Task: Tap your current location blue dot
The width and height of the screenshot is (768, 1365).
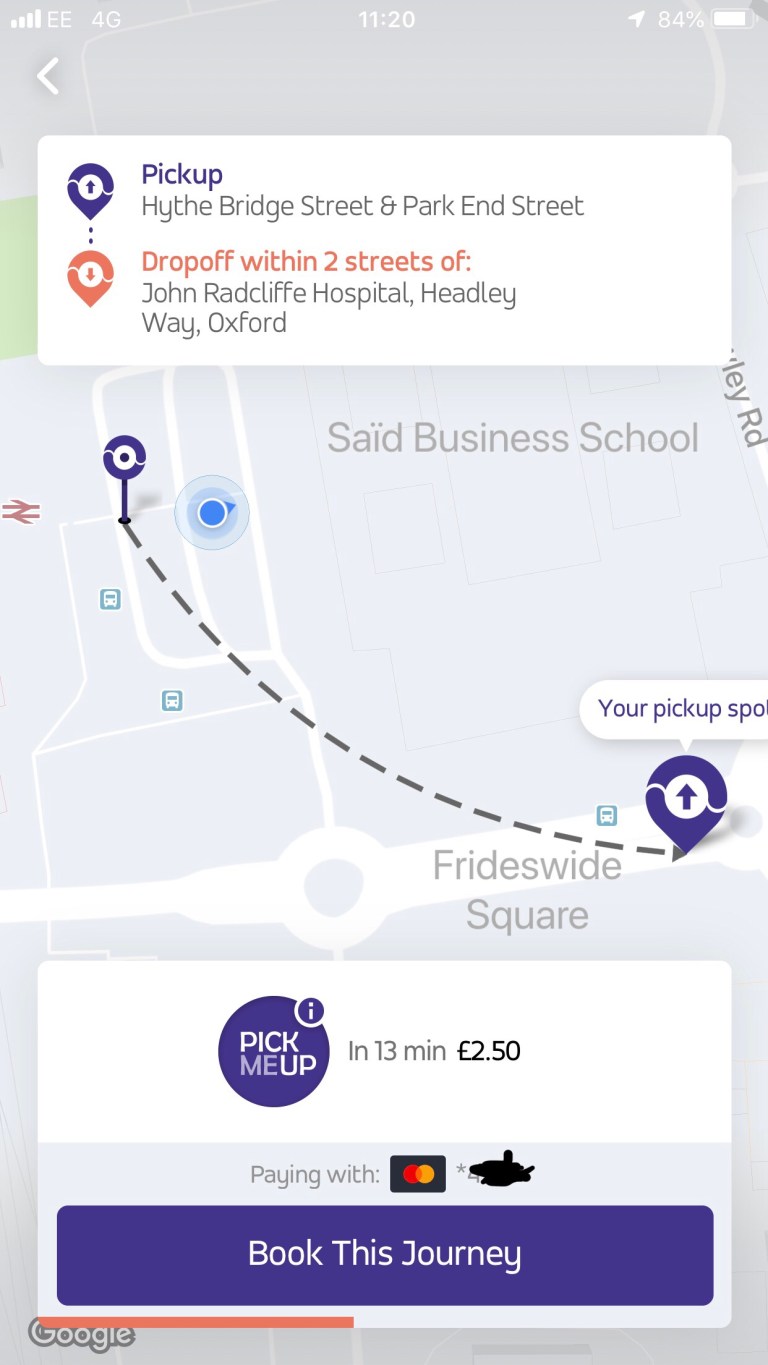Action: pyautogui.click(x=211, y=512)
